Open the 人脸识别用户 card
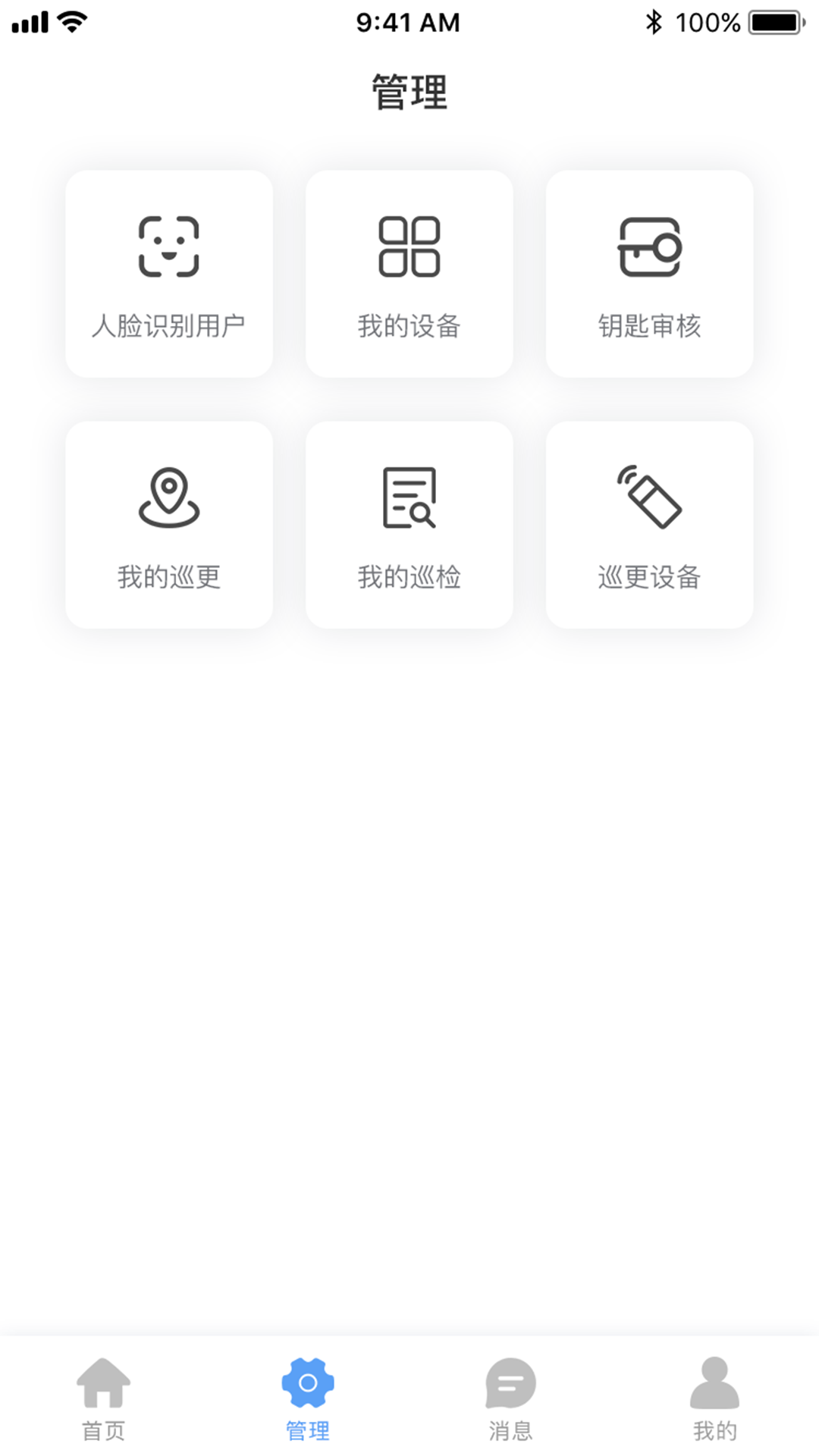The image size is (819, 1456). [169, 274]
